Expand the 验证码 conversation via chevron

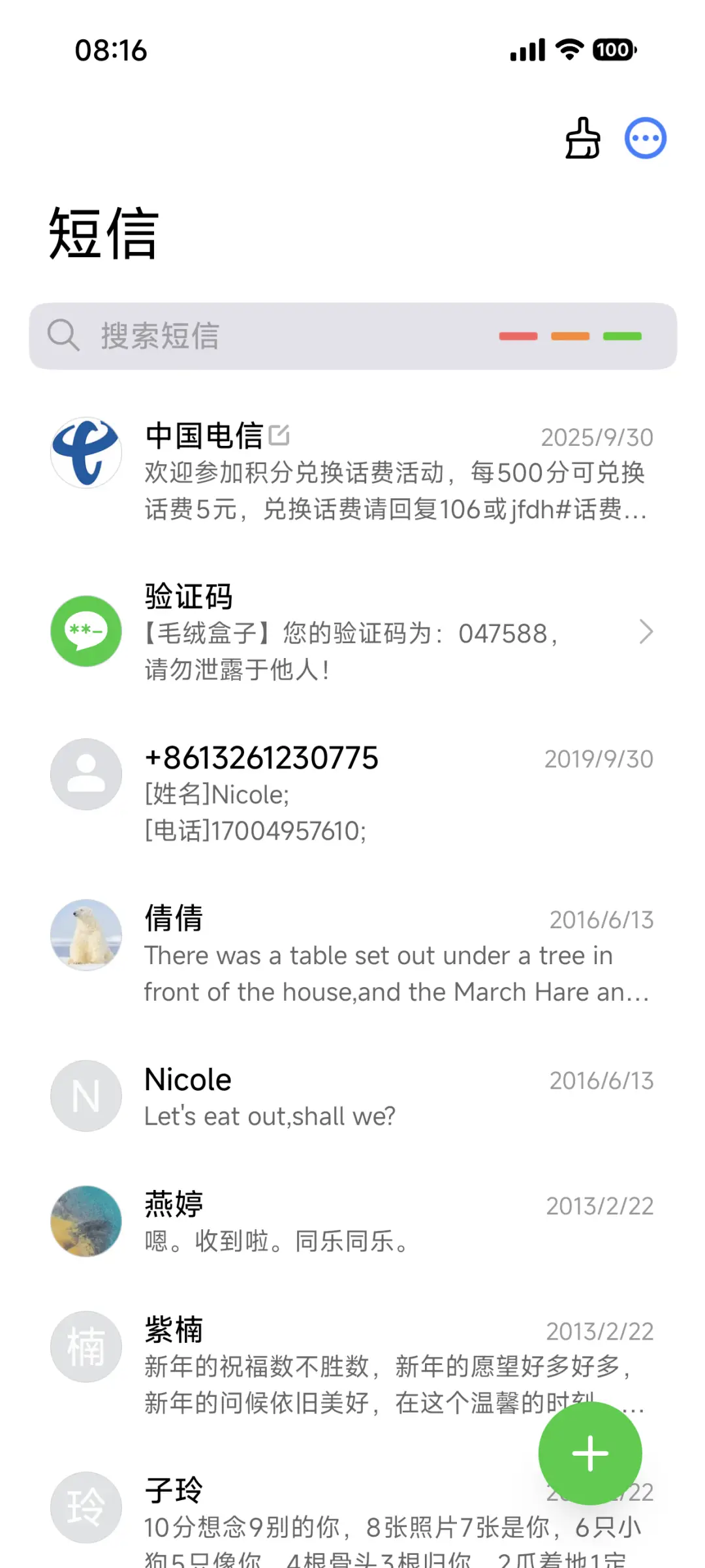646,631
